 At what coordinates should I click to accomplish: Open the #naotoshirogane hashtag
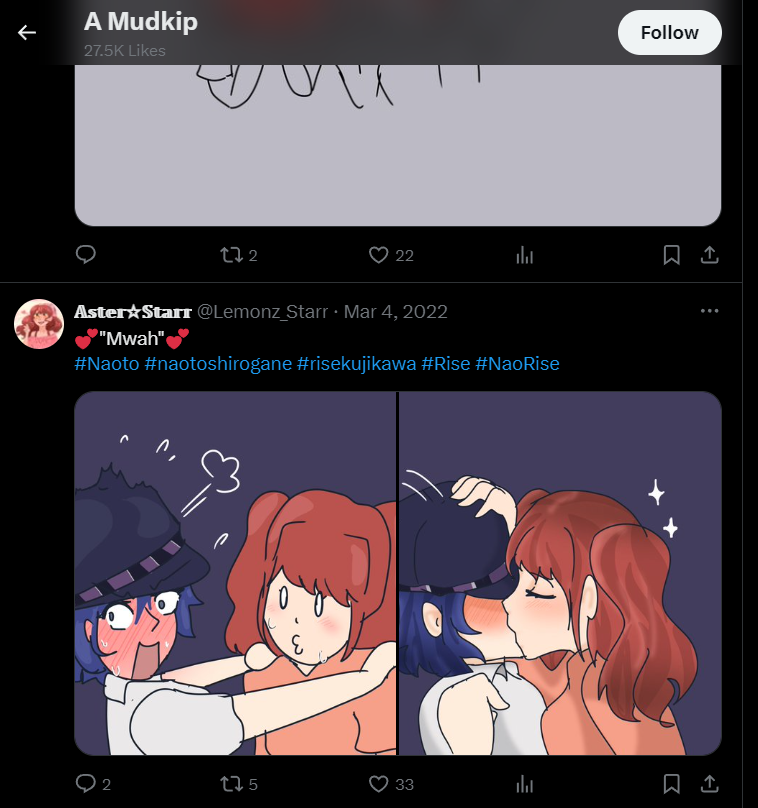coord(217,364)
